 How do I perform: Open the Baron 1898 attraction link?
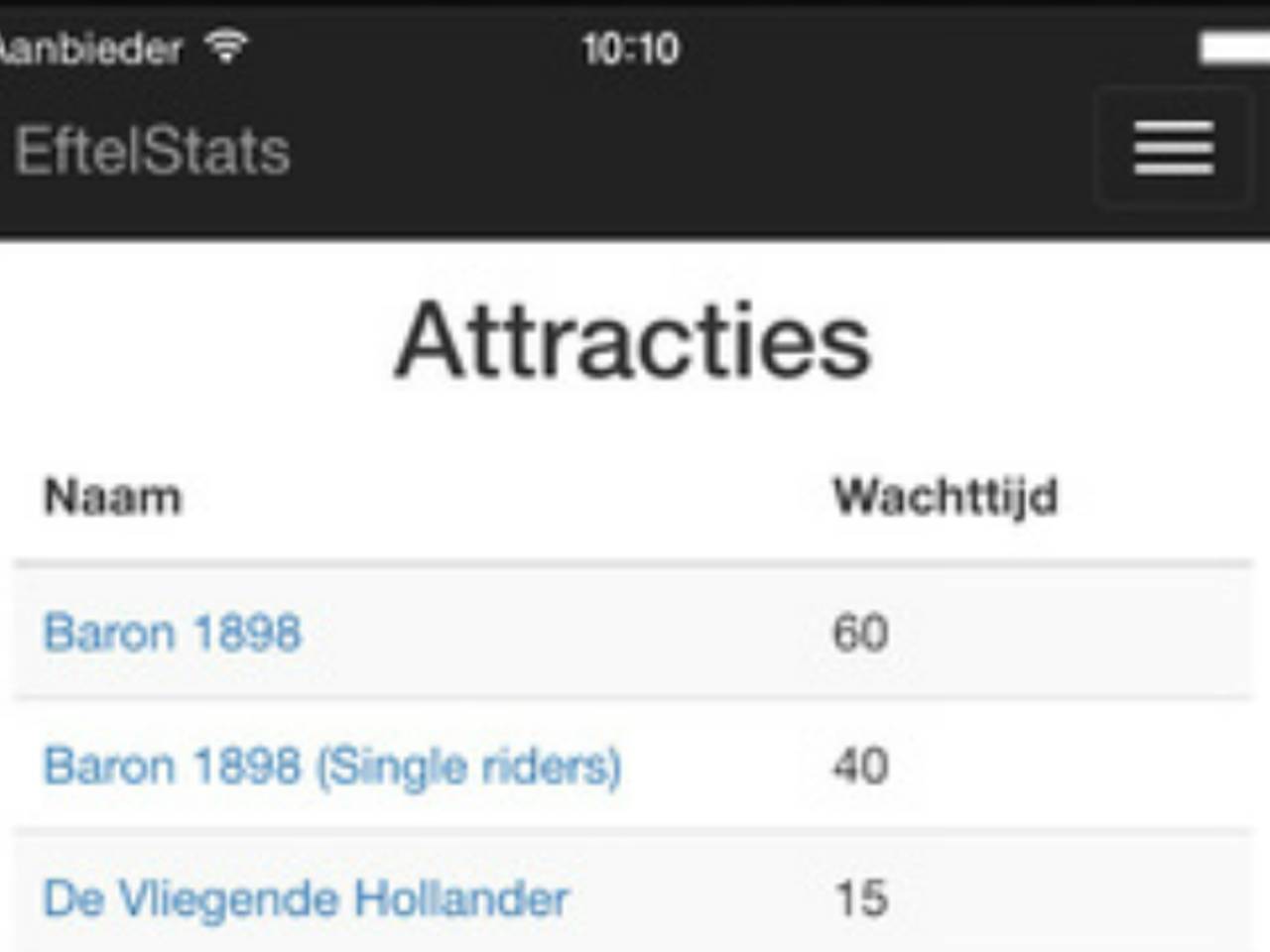pyautogui.click(x=172, y=633)
